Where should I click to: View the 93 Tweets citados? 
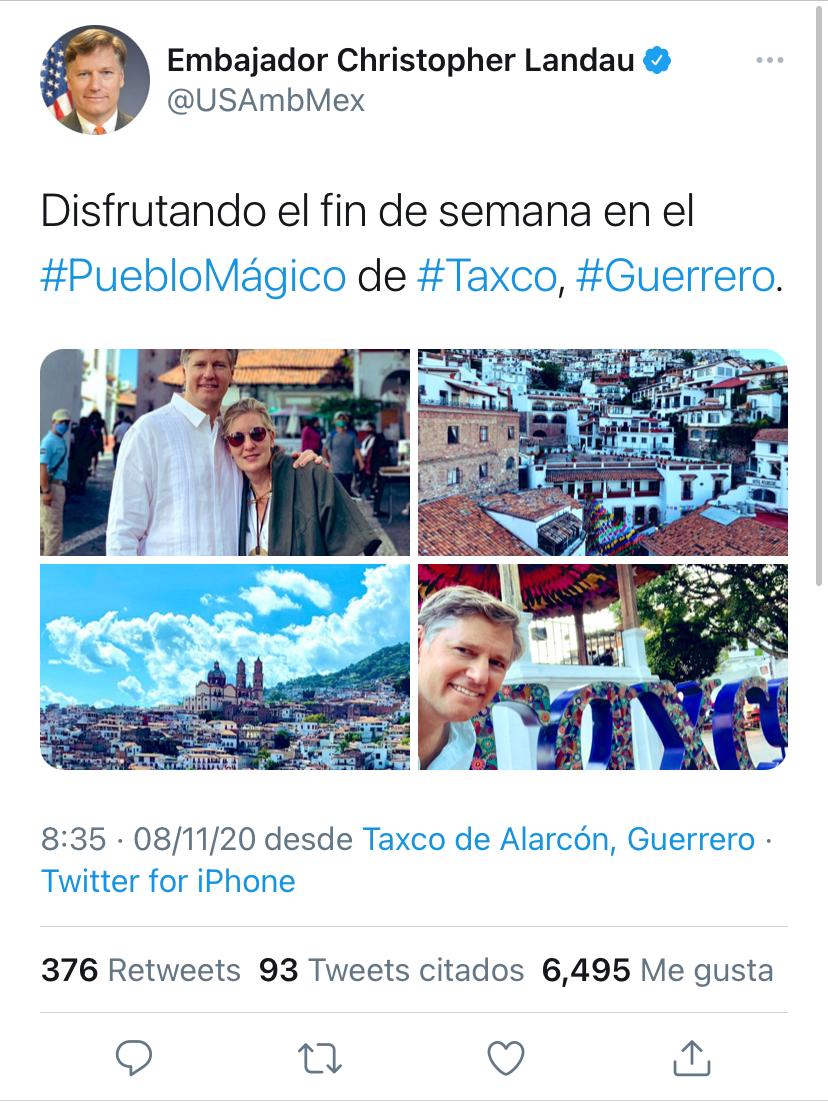(391, 970)
